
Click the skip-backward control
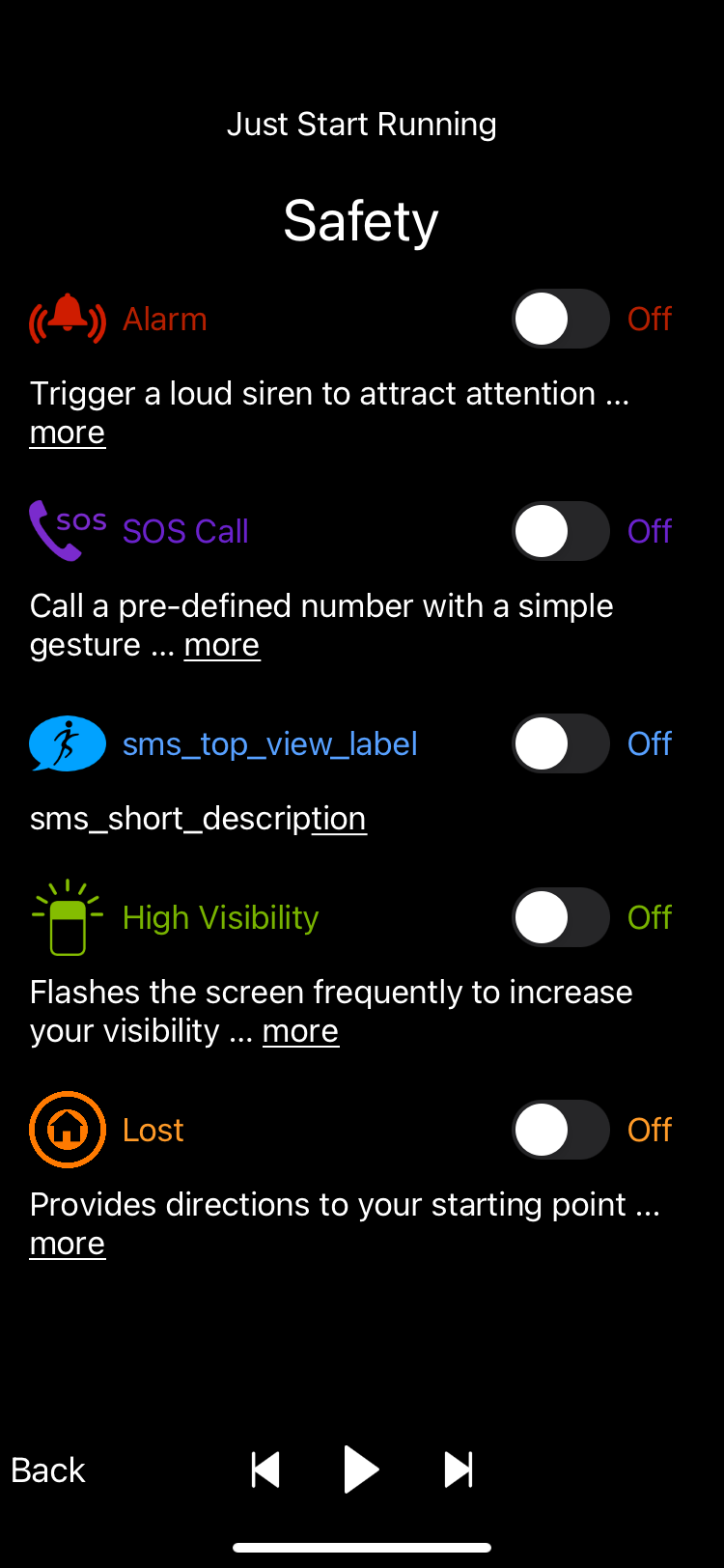pos(265,1470)
